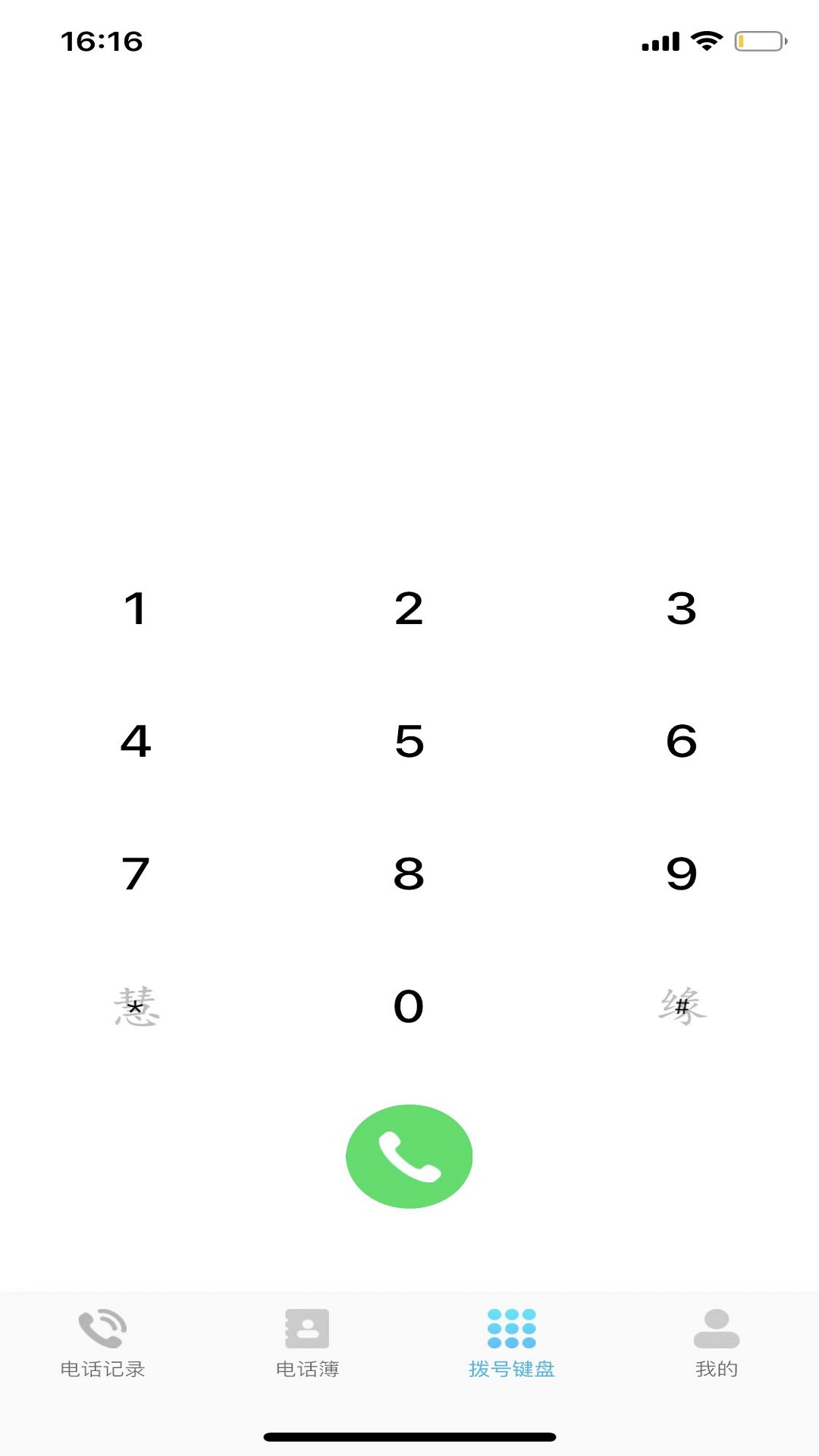819x1456 pixels.
Task: Enter number 9 on the dial pad
Action: (681, 874)
